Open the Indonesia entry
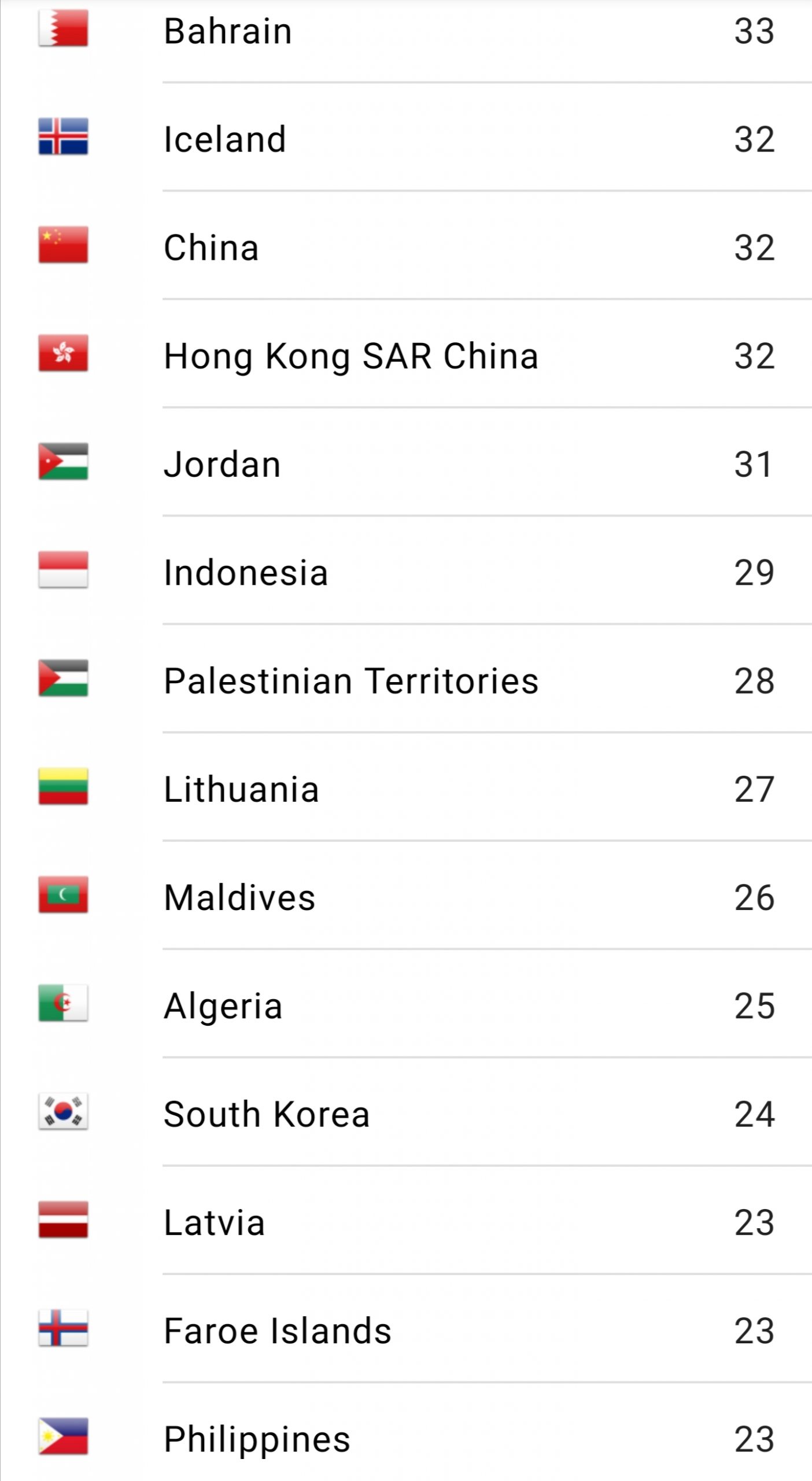Viewport: 812px width, 1481px height. 406,572
